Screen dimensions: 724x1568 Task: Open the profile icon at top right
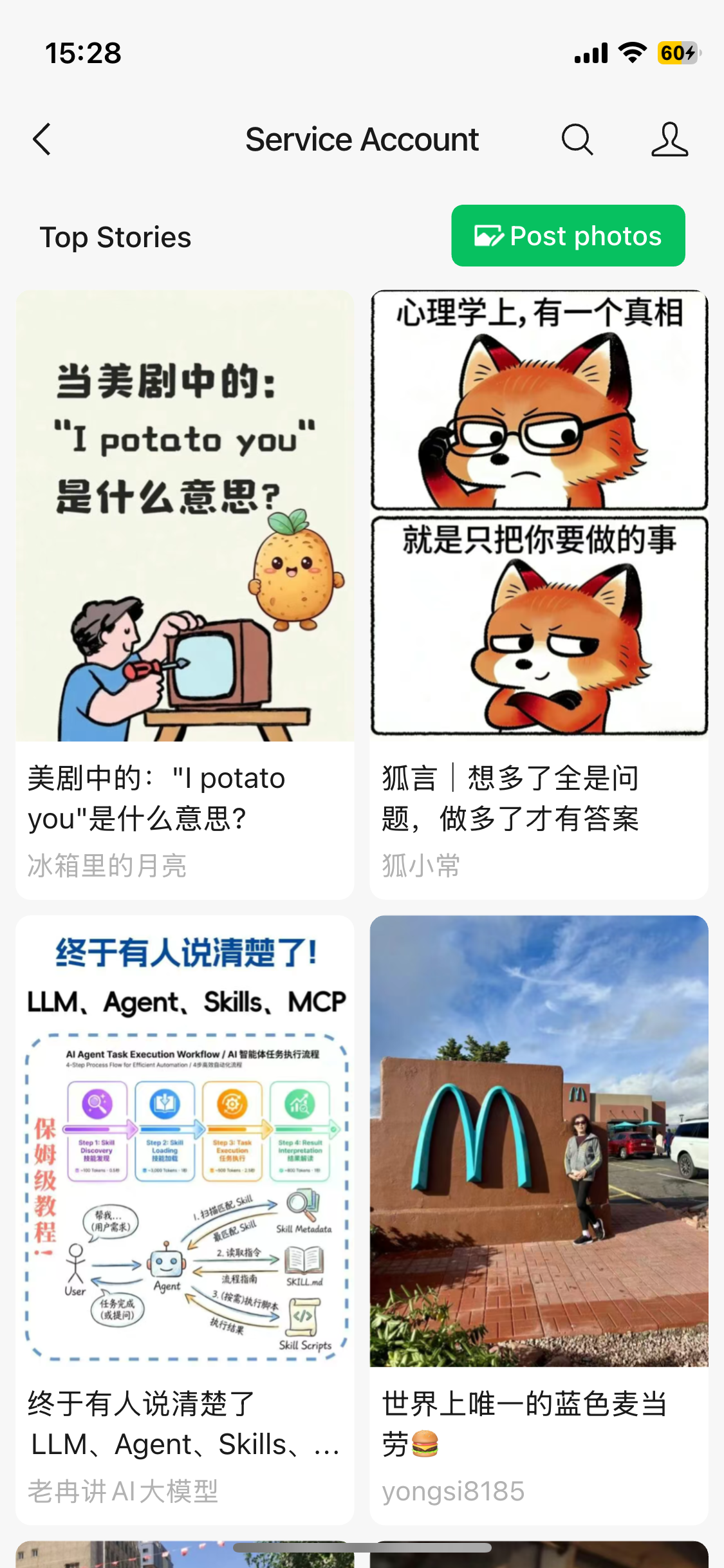pyautogui.click(x=669, y=139)
